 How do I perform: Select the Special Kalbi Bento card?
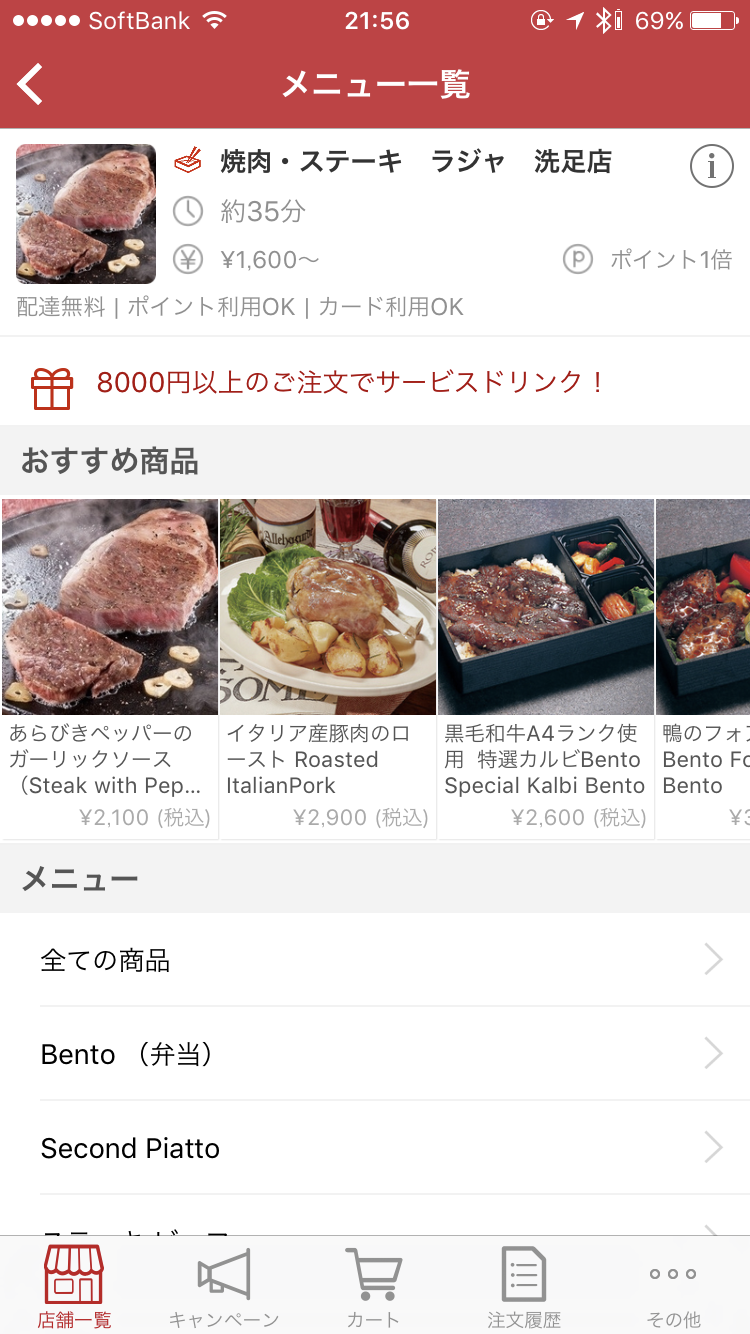[x=546, y=665]
